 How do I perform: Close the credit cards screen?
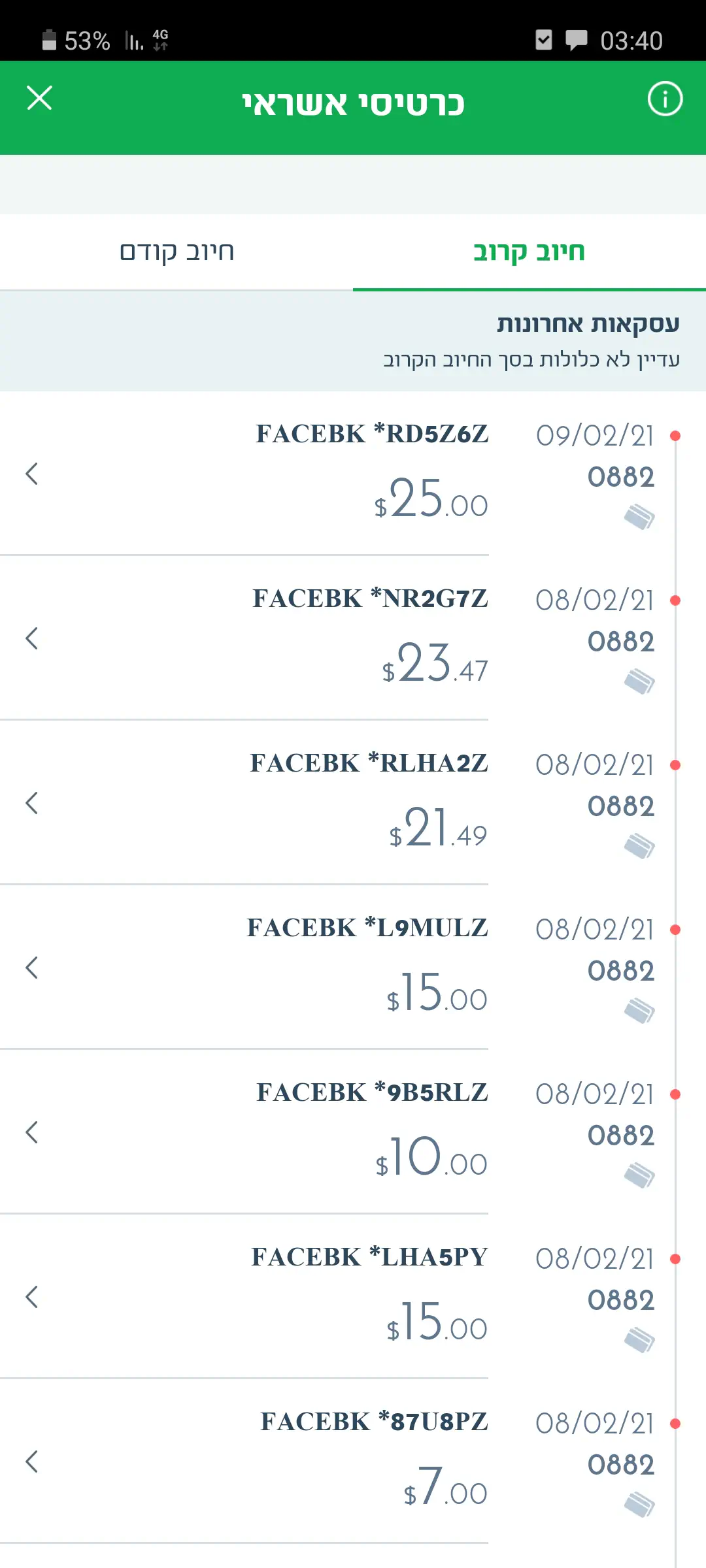pyautogui.click(x=39, y=98)
